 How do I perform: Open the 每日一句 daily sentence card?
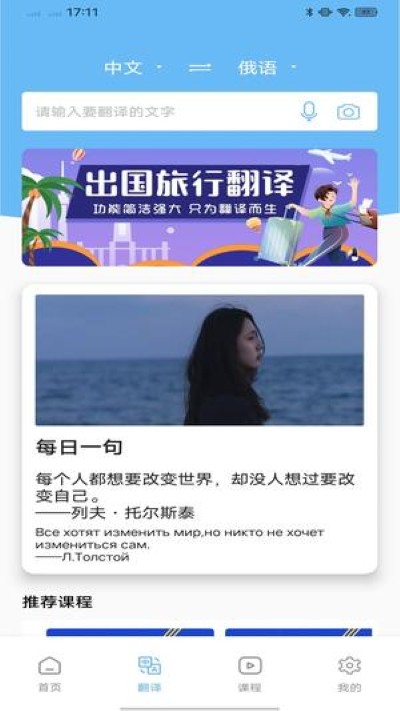point(200,429)
